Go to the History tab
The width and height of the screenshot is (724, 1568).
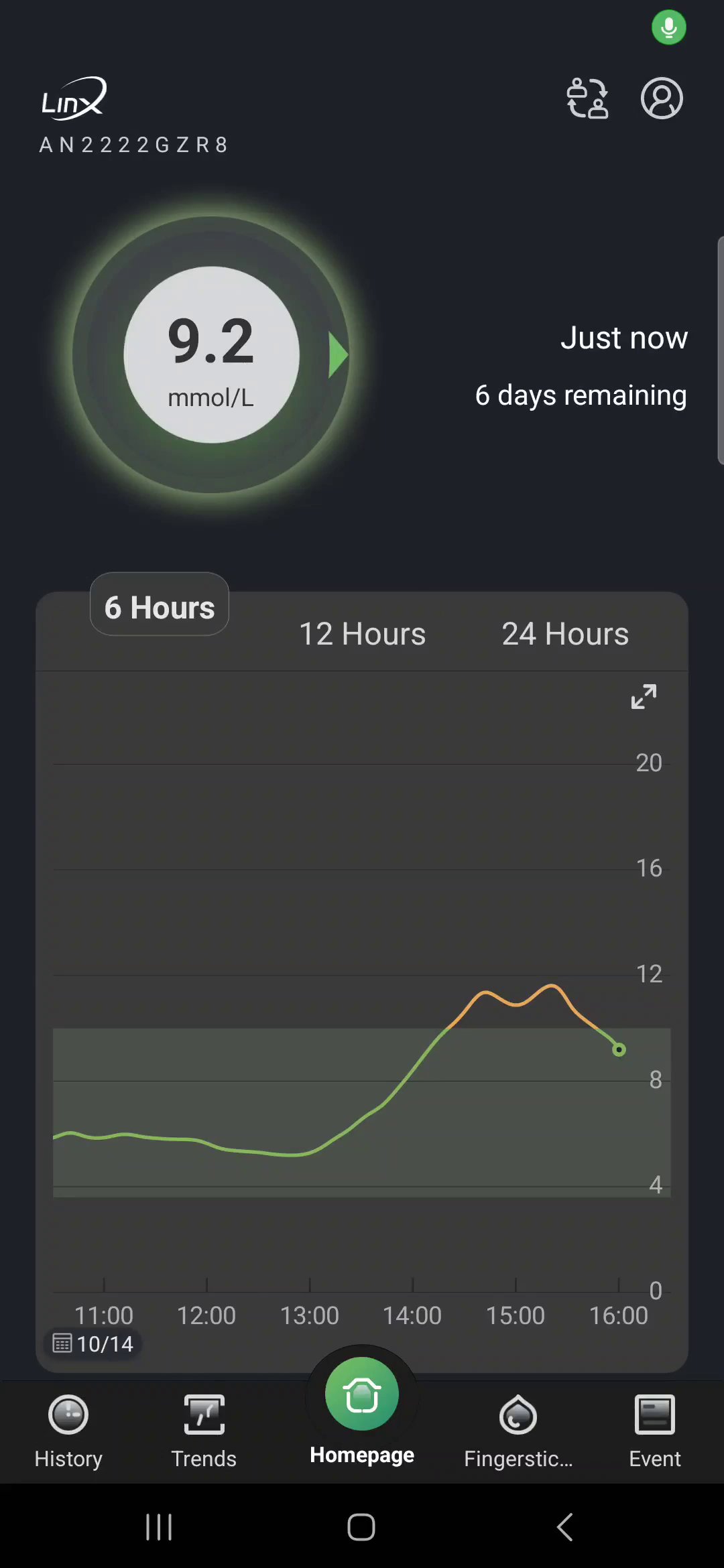68,1431
